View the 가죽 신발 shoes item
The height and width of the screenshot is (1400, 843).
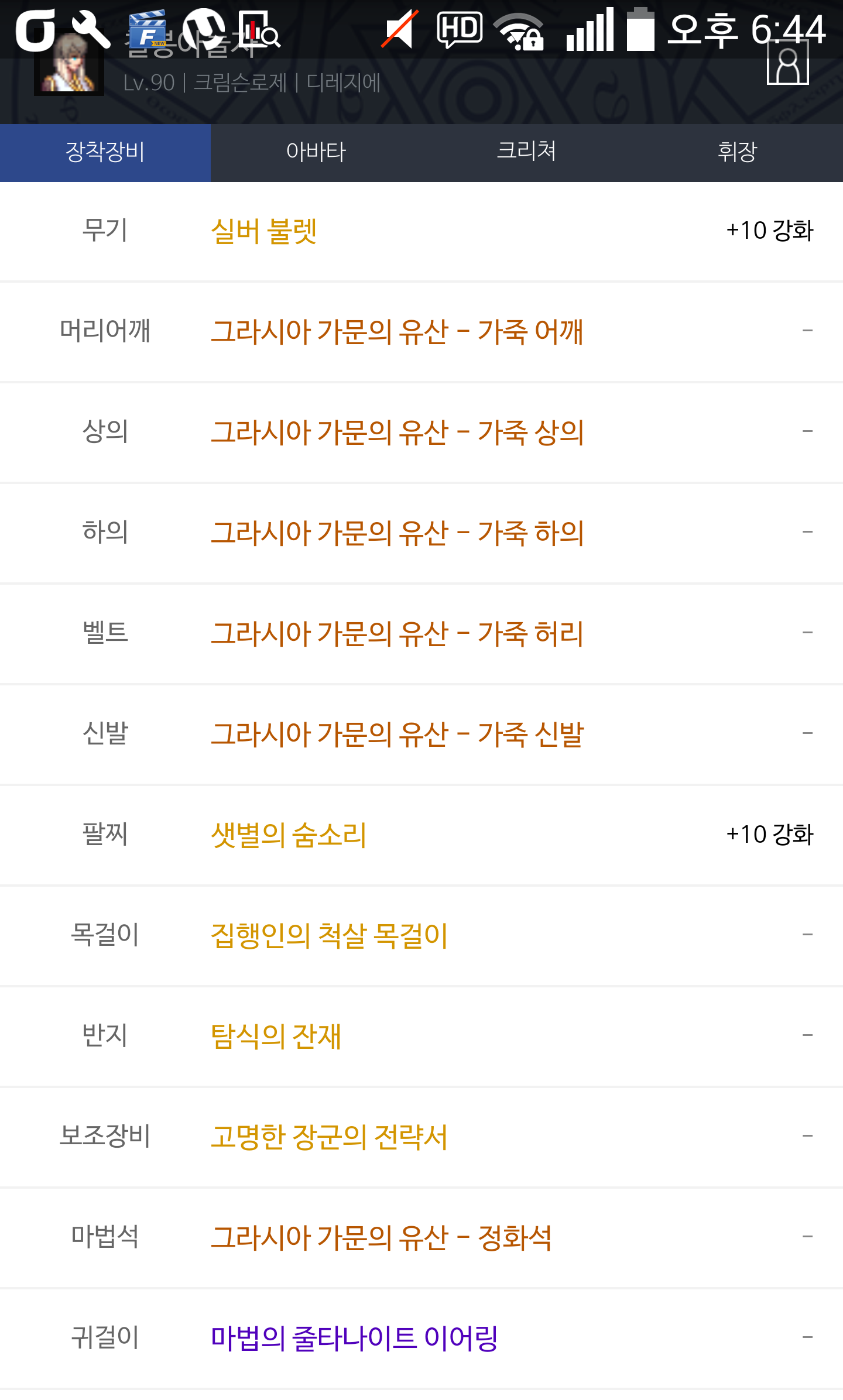coord(397,735)
